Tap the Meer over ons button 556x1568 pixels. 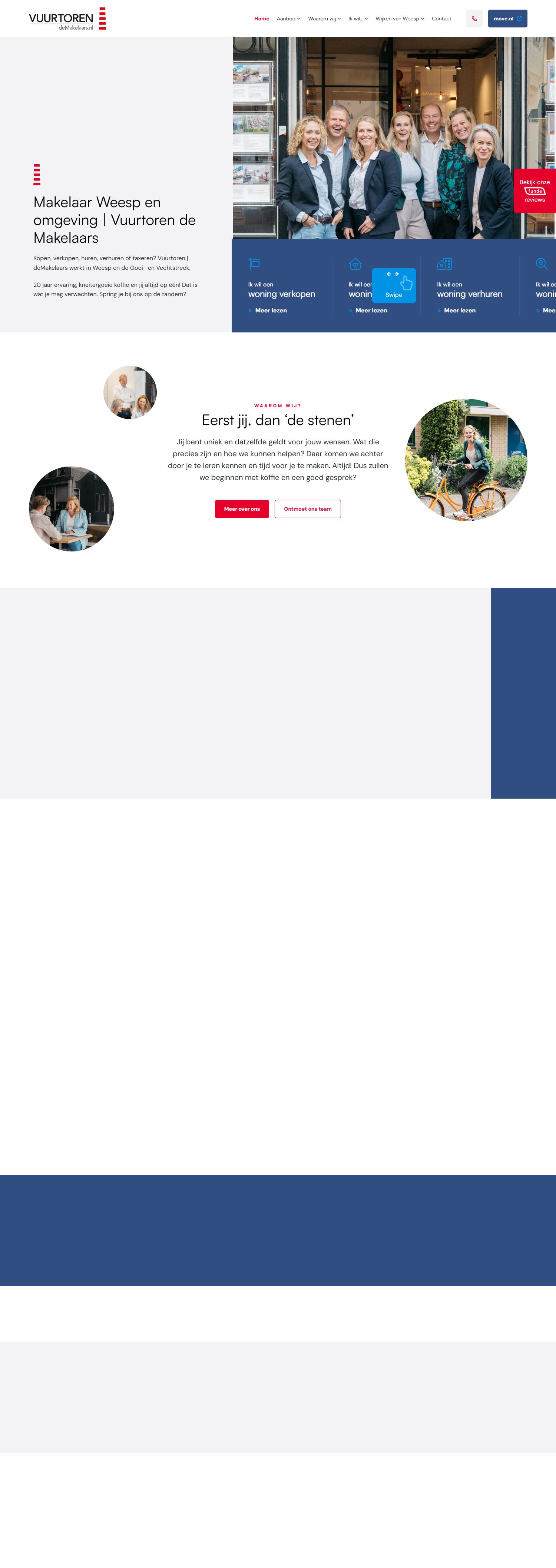[242, 509]
